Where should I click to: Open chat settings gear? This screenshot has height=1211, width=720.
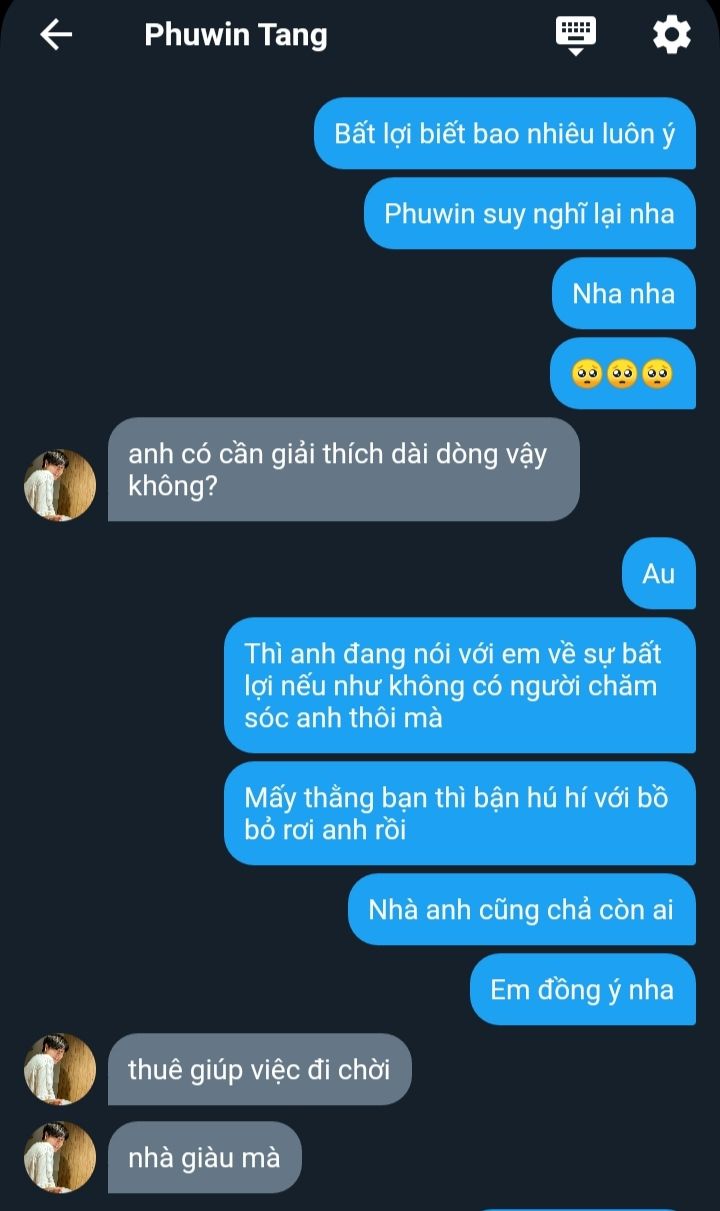point(671,35)
